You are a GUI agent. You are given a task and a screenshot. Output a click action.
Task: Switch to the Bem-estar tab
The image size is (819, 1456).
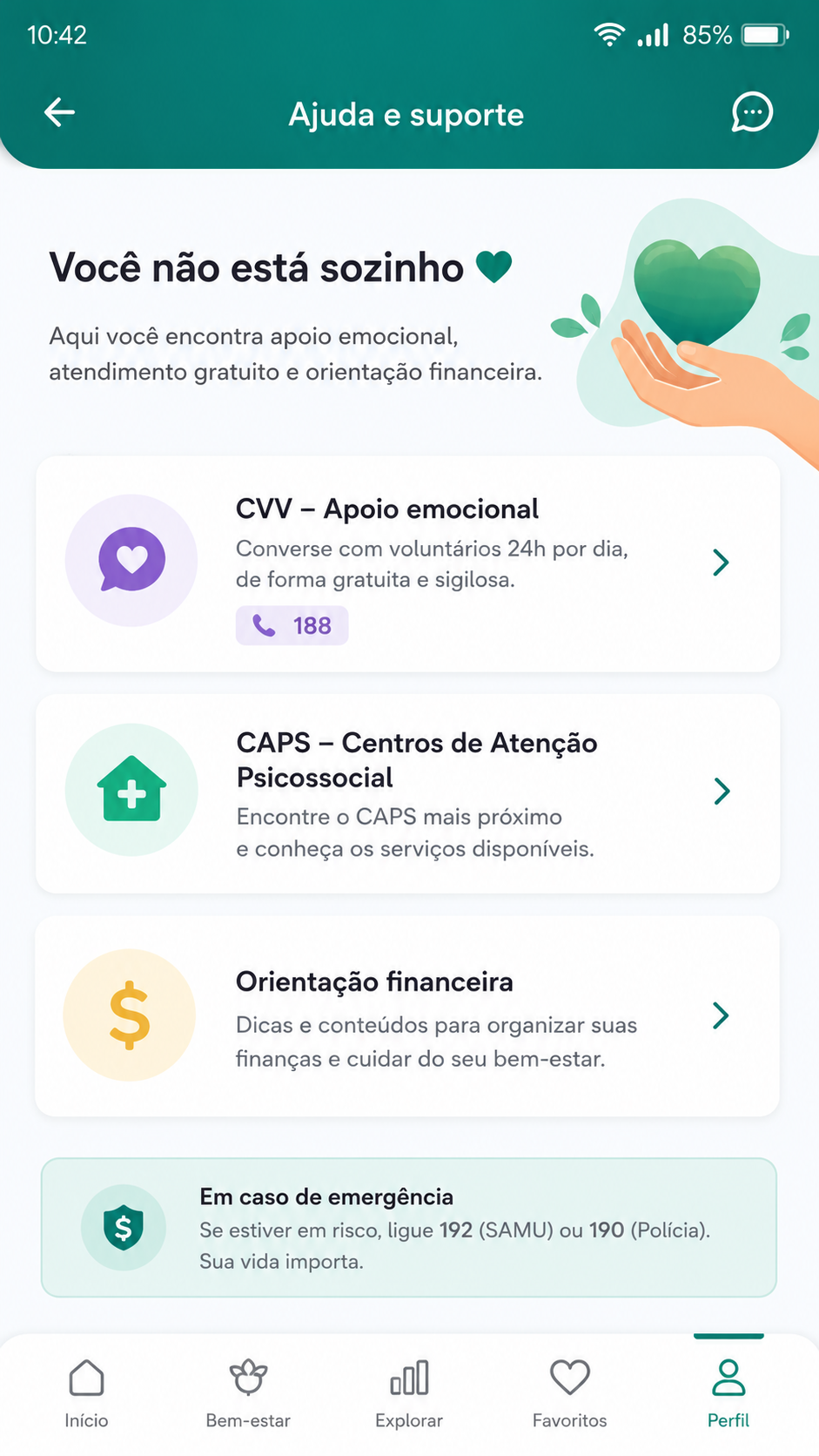[248, 1393]
